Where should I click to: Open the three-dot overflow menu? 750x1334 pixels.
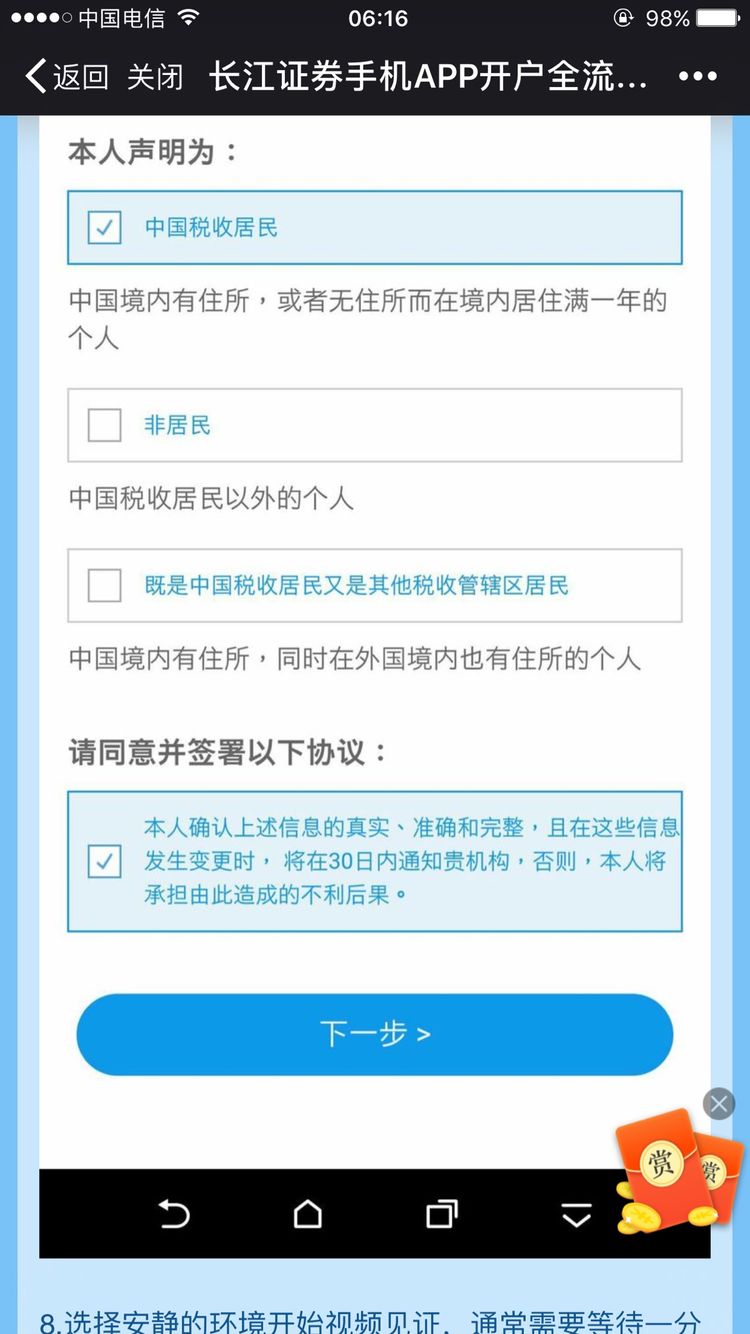[x=697, y=77]
